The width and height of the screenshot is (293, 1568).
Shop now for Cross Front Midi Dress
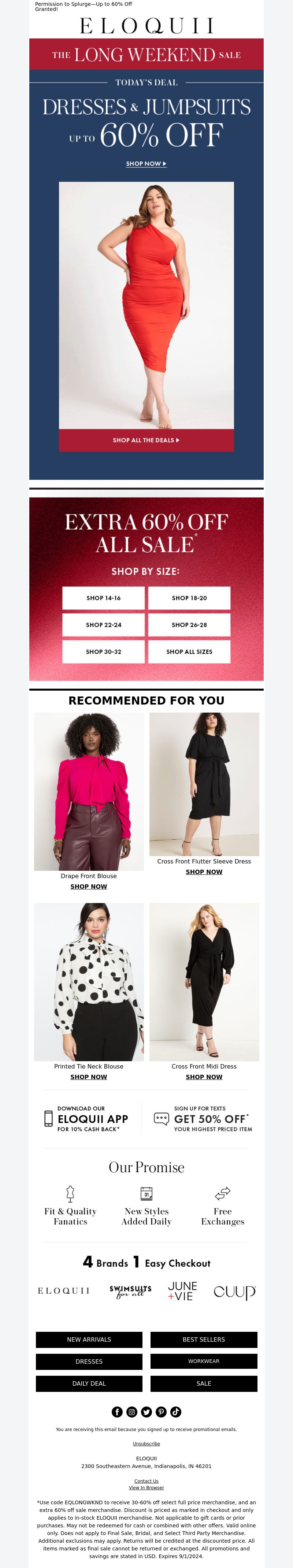click(204, 1077)
